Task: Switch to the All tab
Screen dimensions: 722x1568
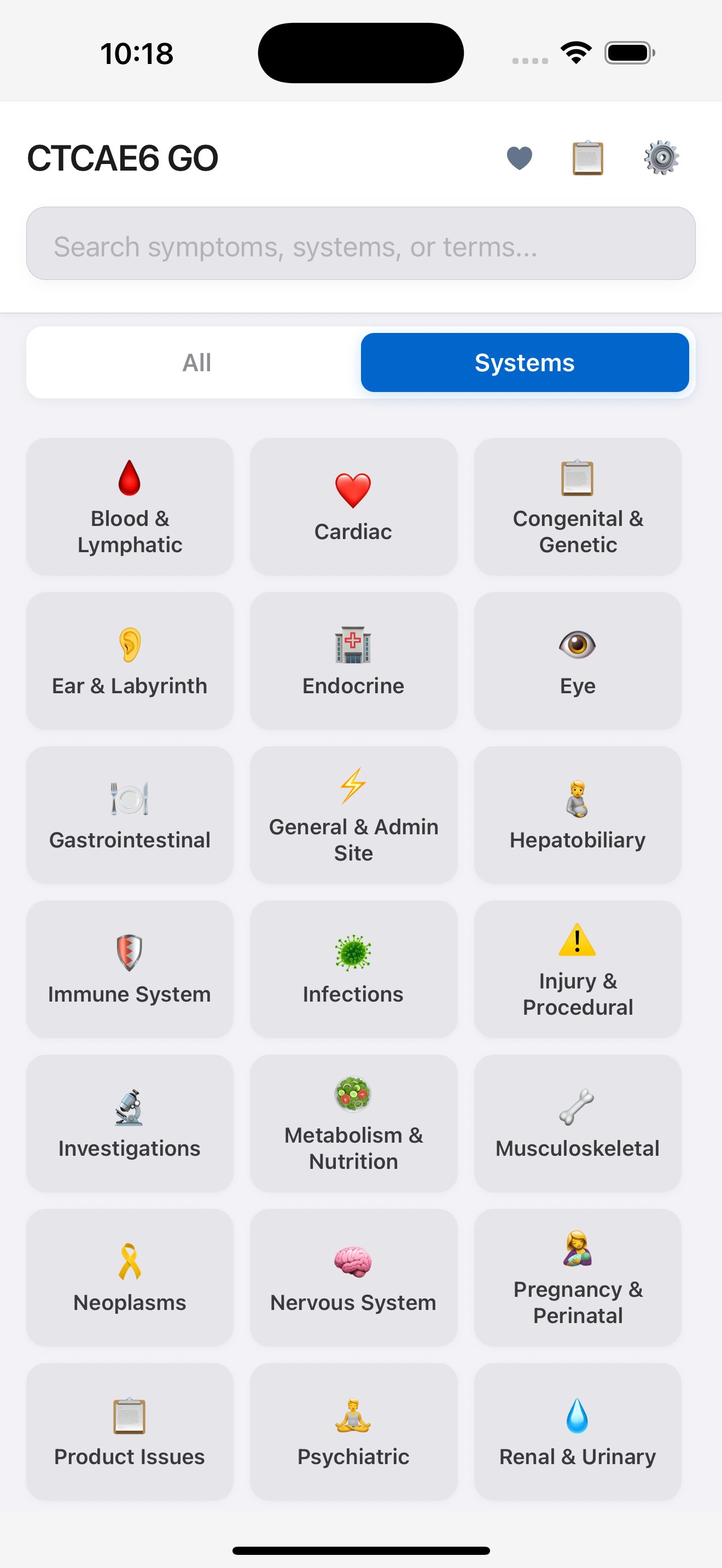Action: pos(196,363)
